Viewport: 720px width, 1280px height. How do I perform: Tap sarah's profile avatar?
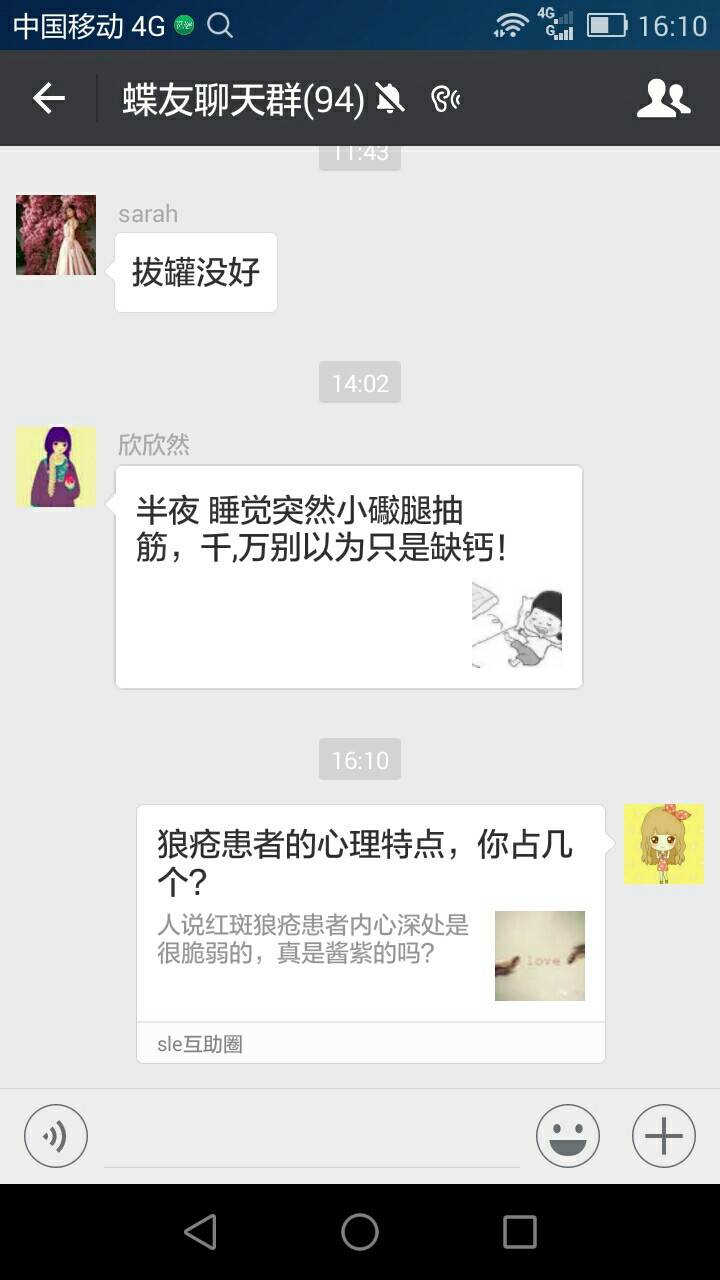click(56, 235)
